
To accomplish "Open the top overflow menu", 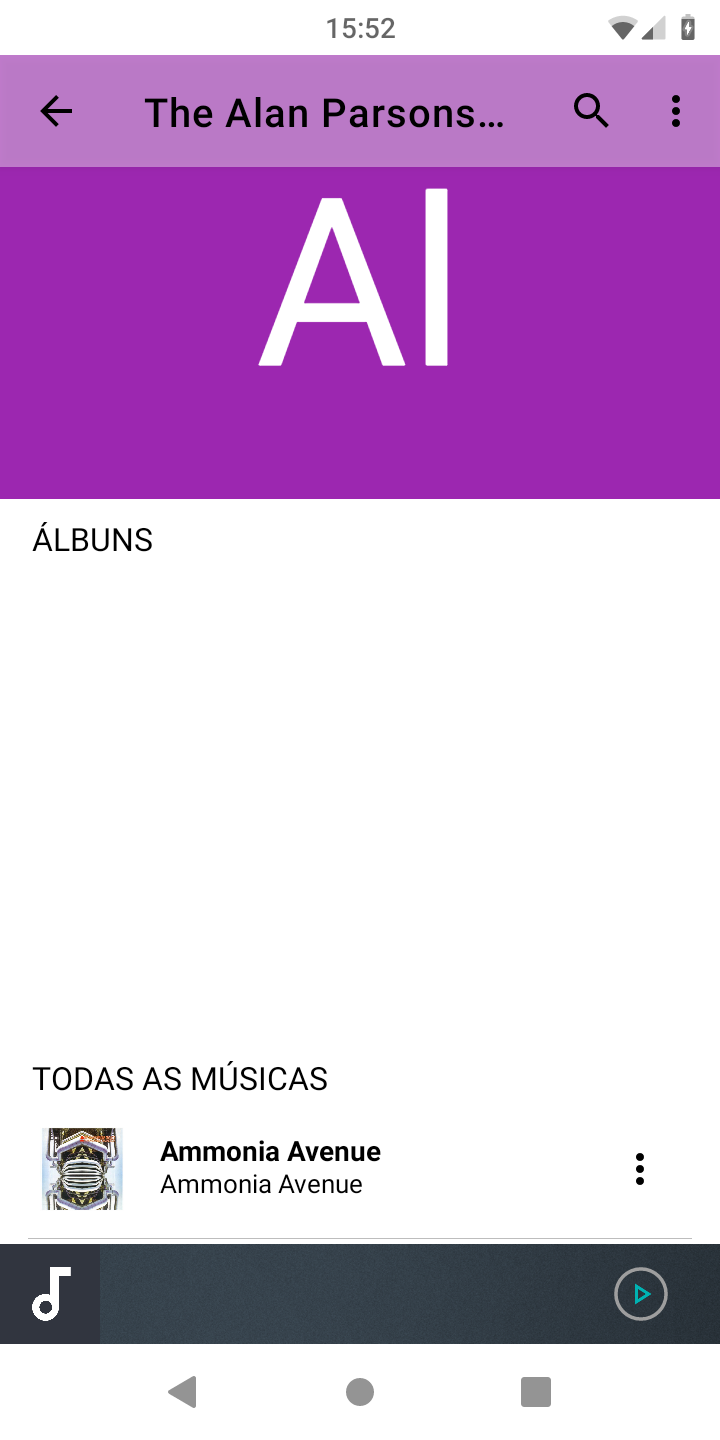I will tap(675, 111).
